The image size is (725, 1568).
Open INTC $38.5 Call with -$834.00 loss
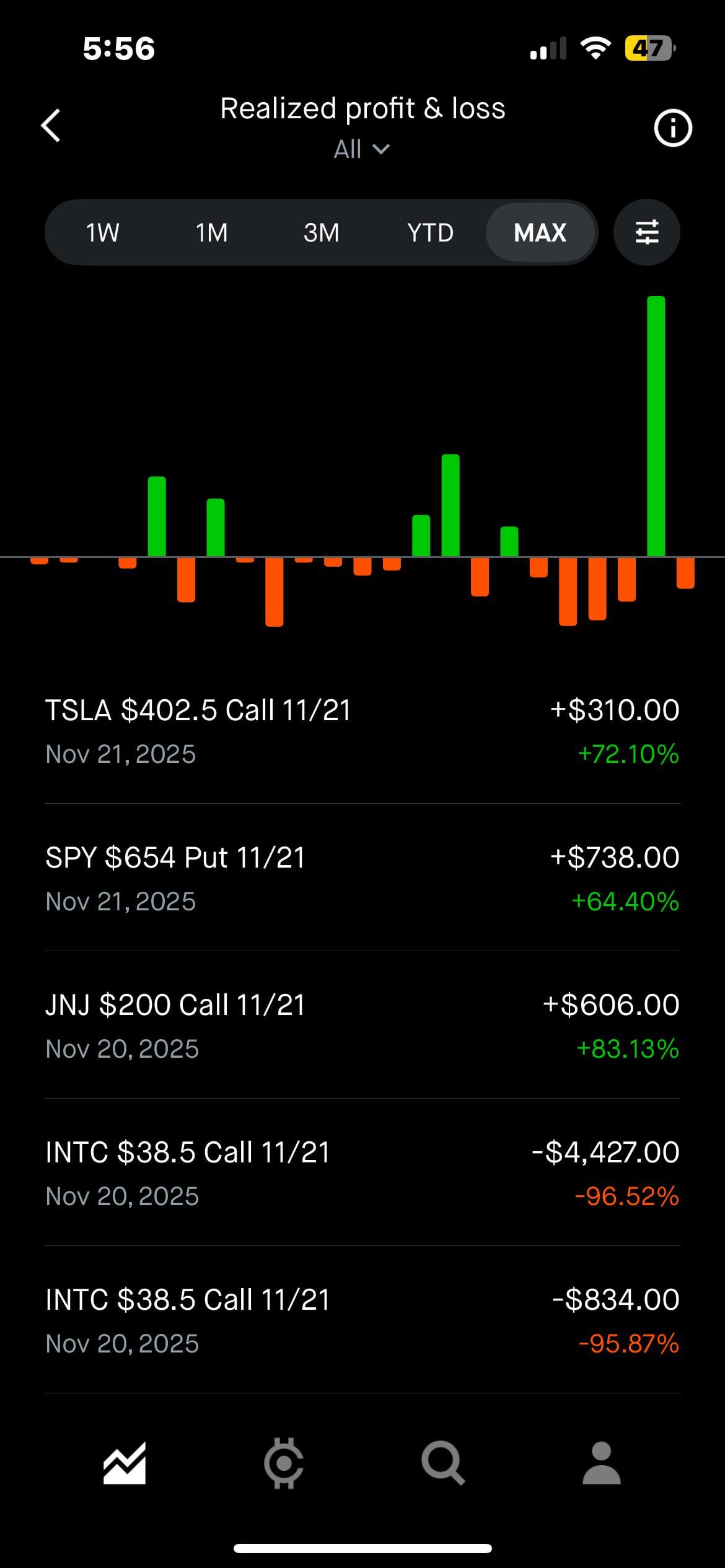(x=362, y=1320)
